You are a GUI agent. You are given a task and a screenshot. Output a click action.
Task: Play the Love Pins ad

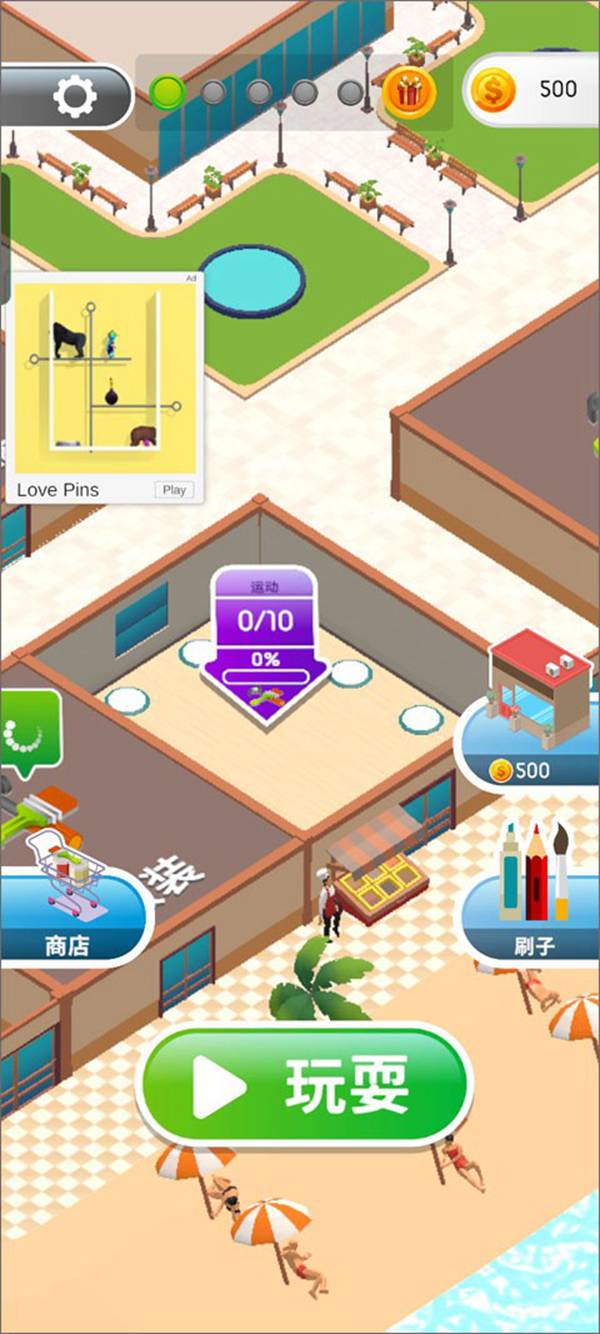tap(174, 490)
